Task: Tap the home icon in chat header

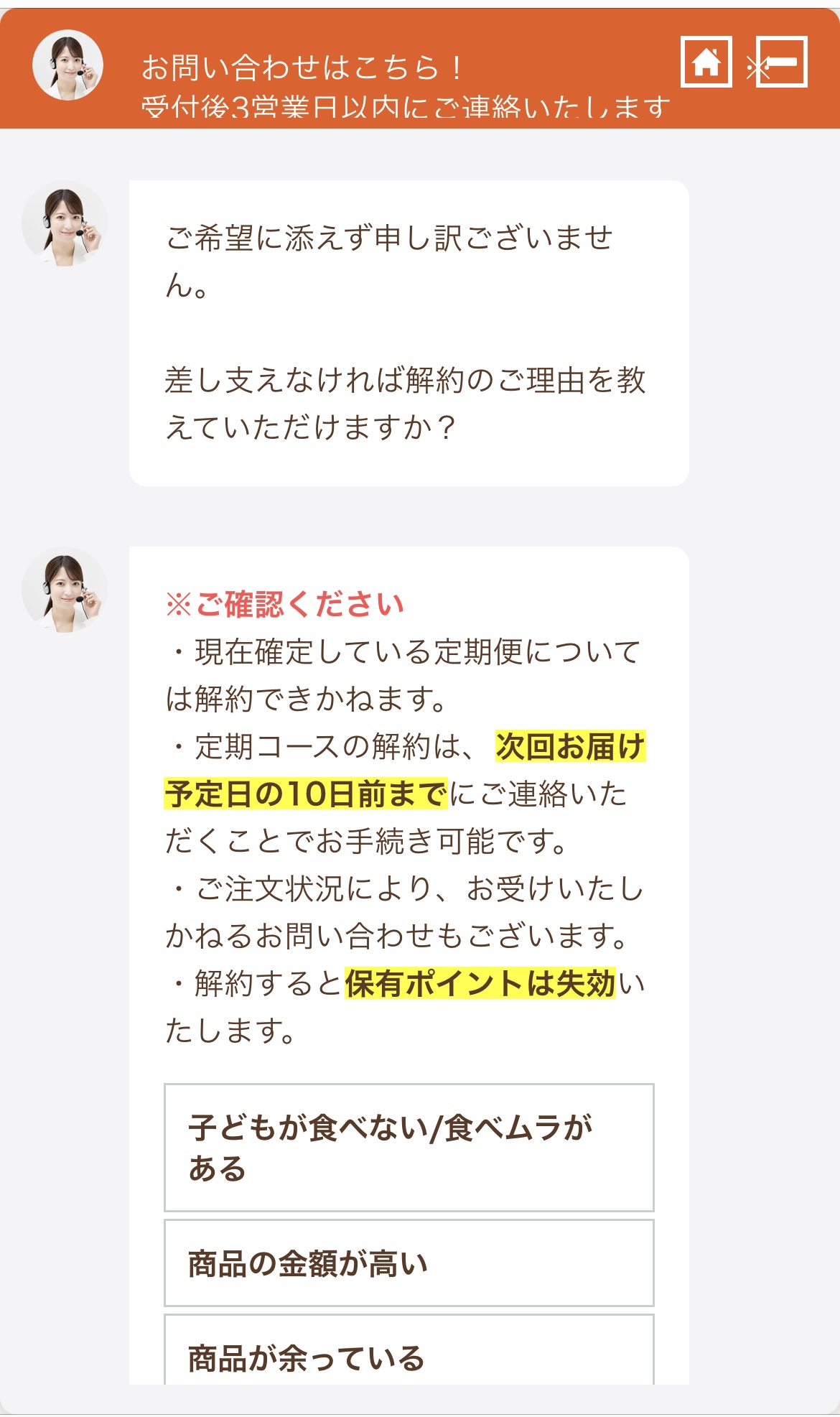Action: point(706,62)
